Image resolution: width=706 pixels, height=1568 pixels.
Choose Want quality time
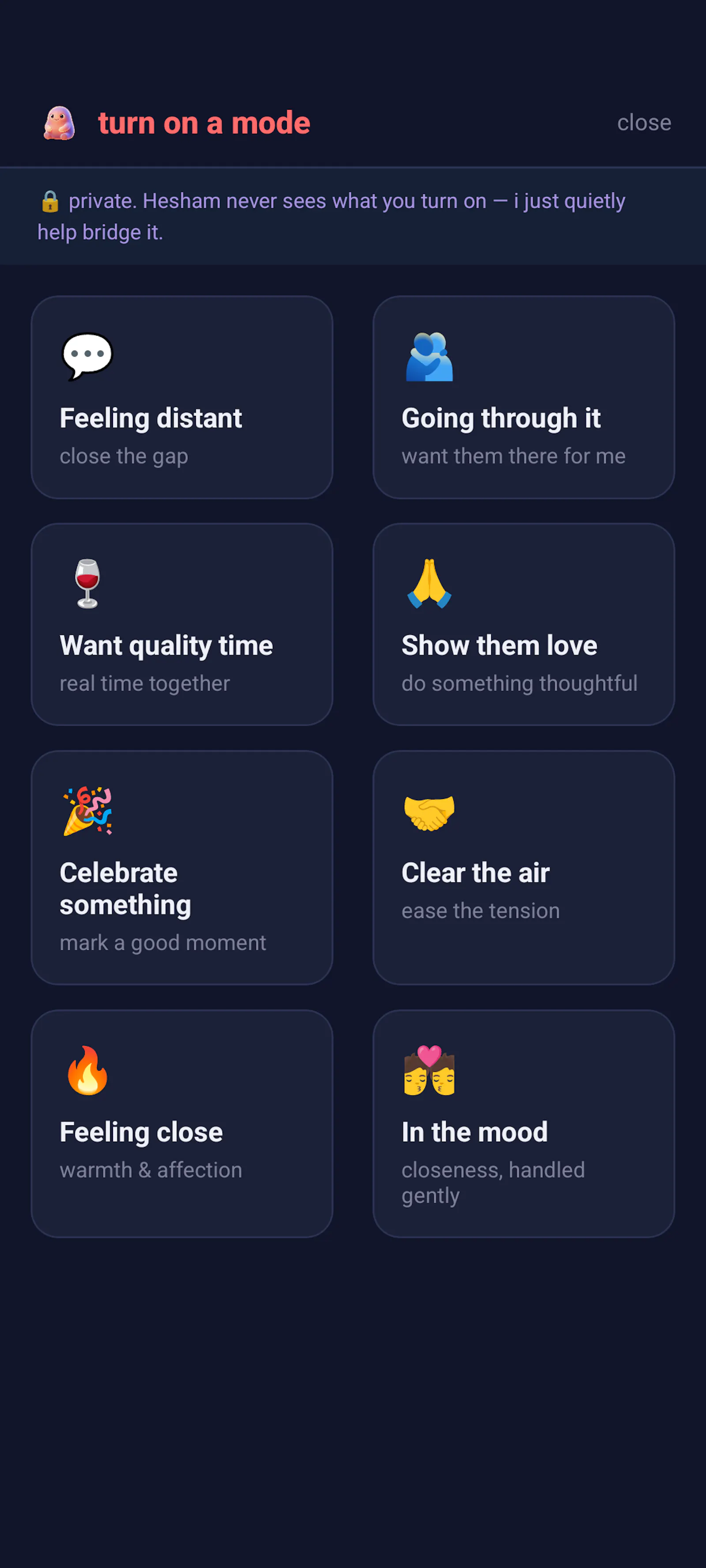click(182, 624)
